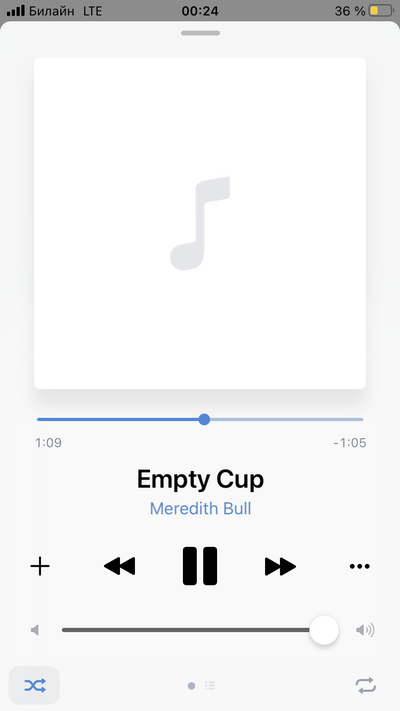Image resolution: width=400 pixels, height=711 pixels.
Task: Tap the playback progress bar knob
Action: coord(205,419)
